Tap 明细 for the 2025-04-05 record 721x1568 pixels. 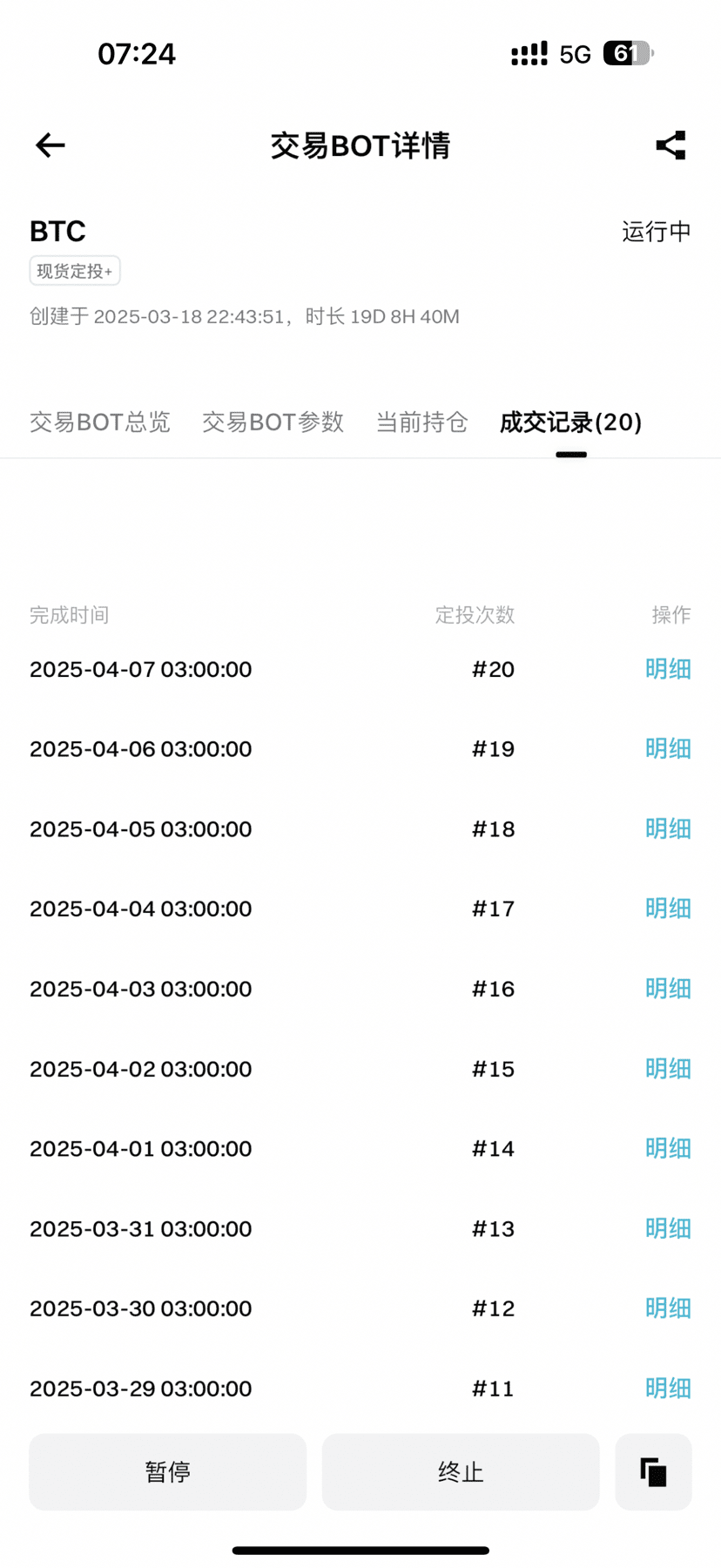668,829
